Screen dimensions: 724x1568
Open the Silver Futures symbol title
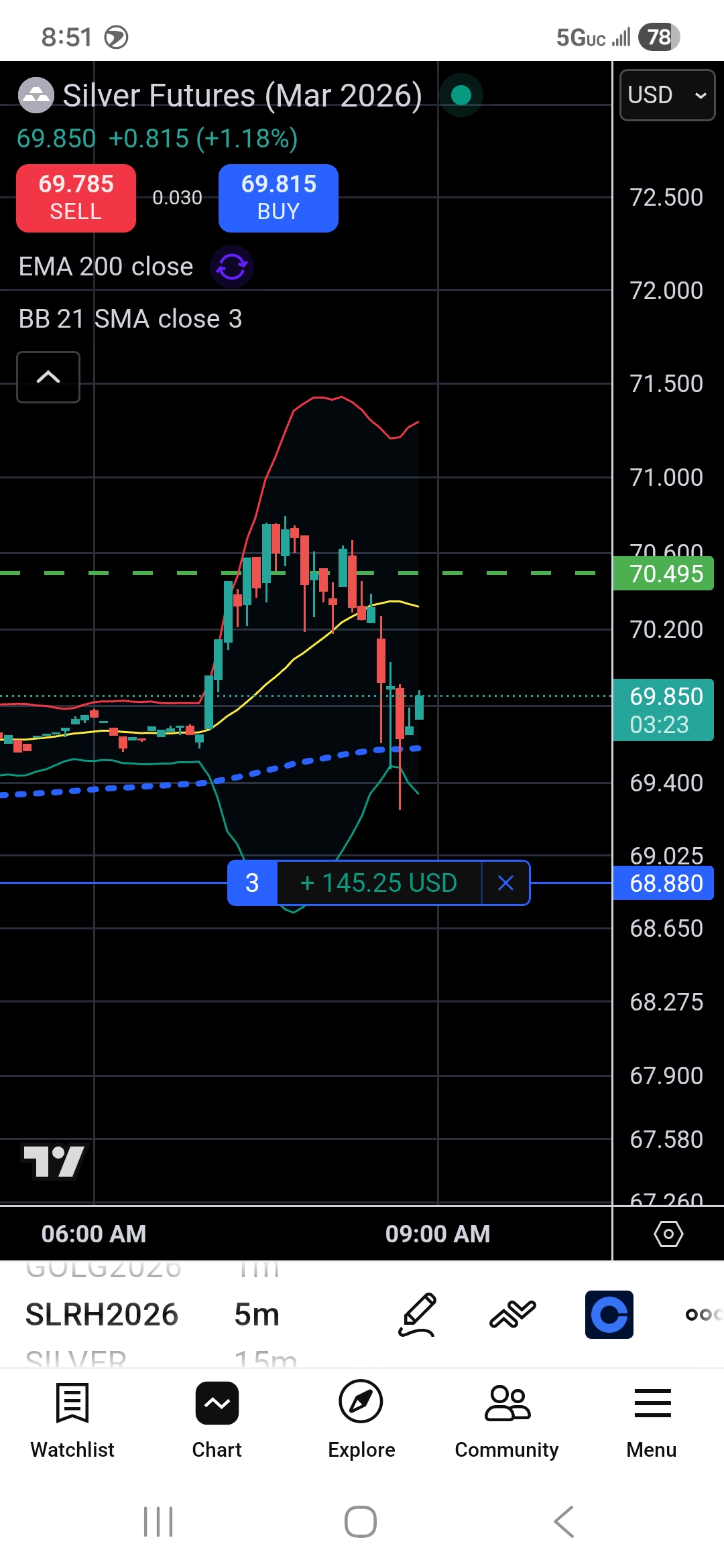(241, 96)
